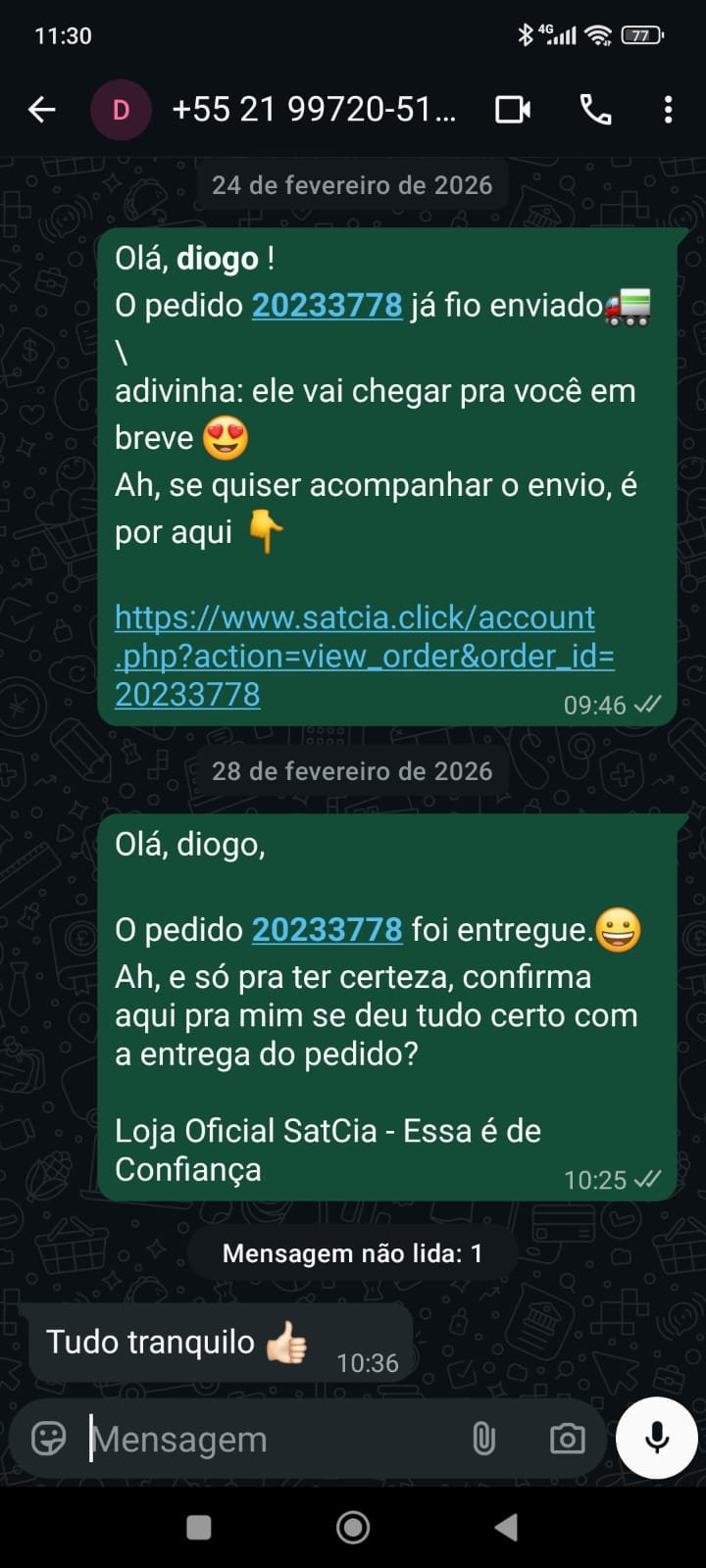Tap order number in the 'já fio enviado' message

pyautogui.click(x=327, y=306)
